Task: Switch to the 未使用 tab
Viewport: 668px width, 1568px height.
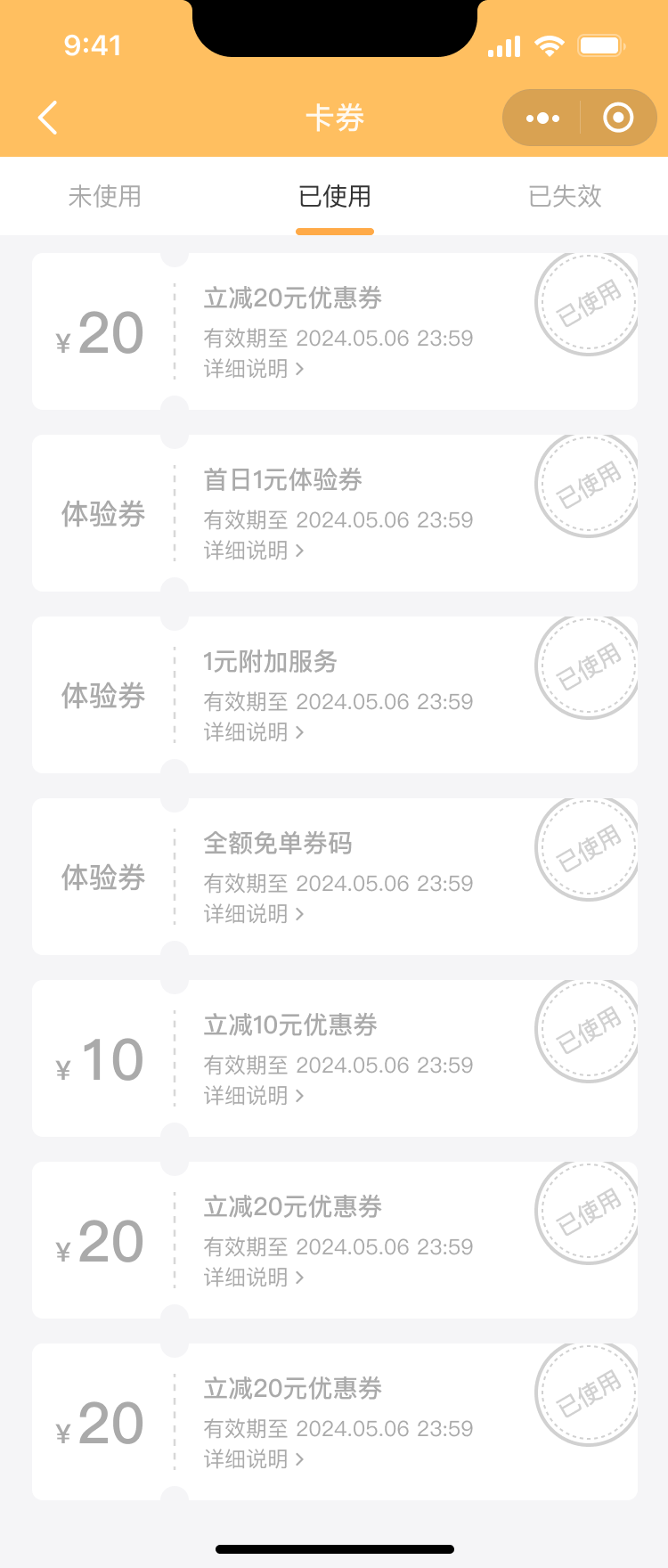Action: point(105,196)
